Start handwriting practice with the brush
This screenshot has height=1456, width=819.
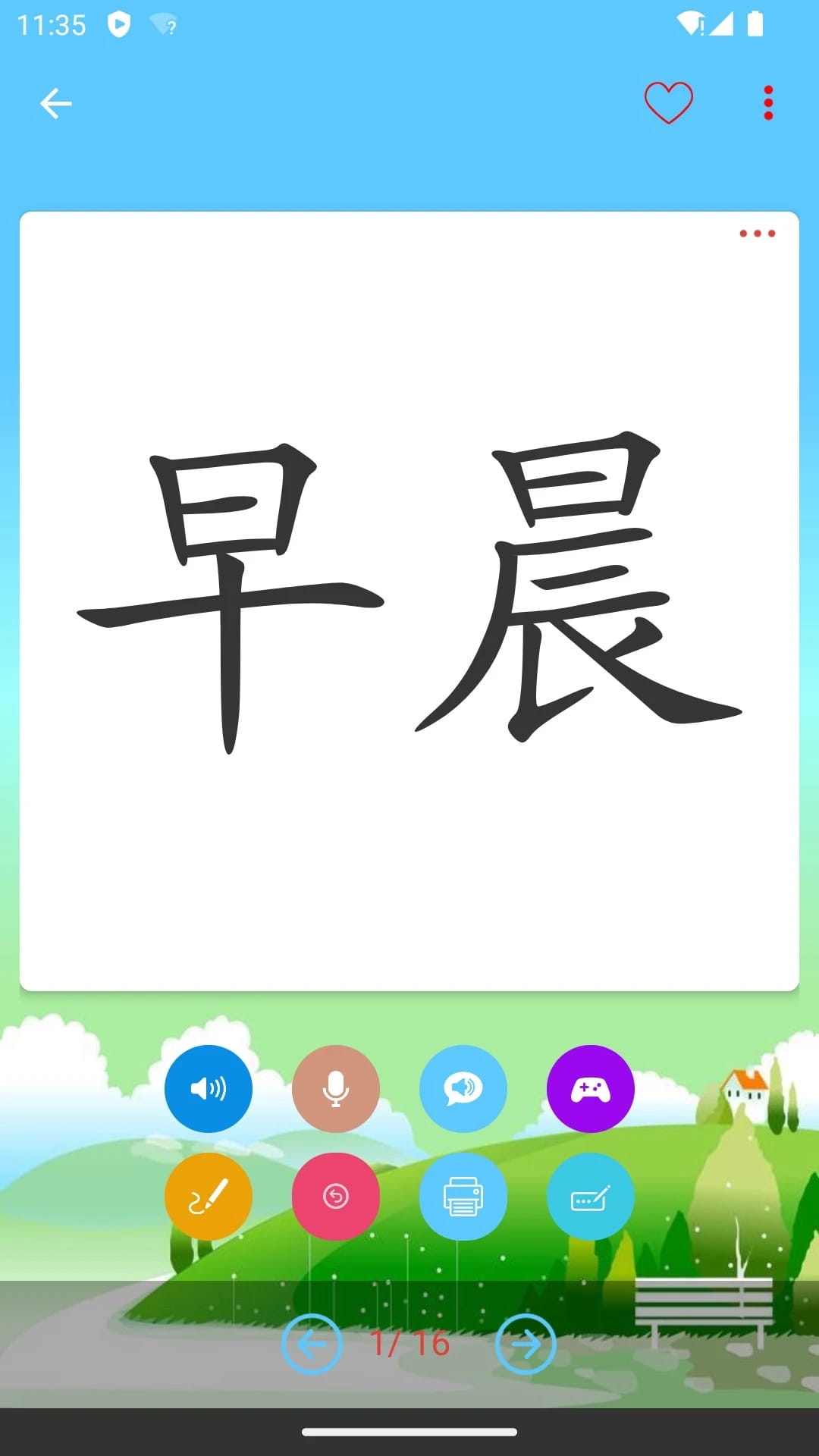(209, 1197)
